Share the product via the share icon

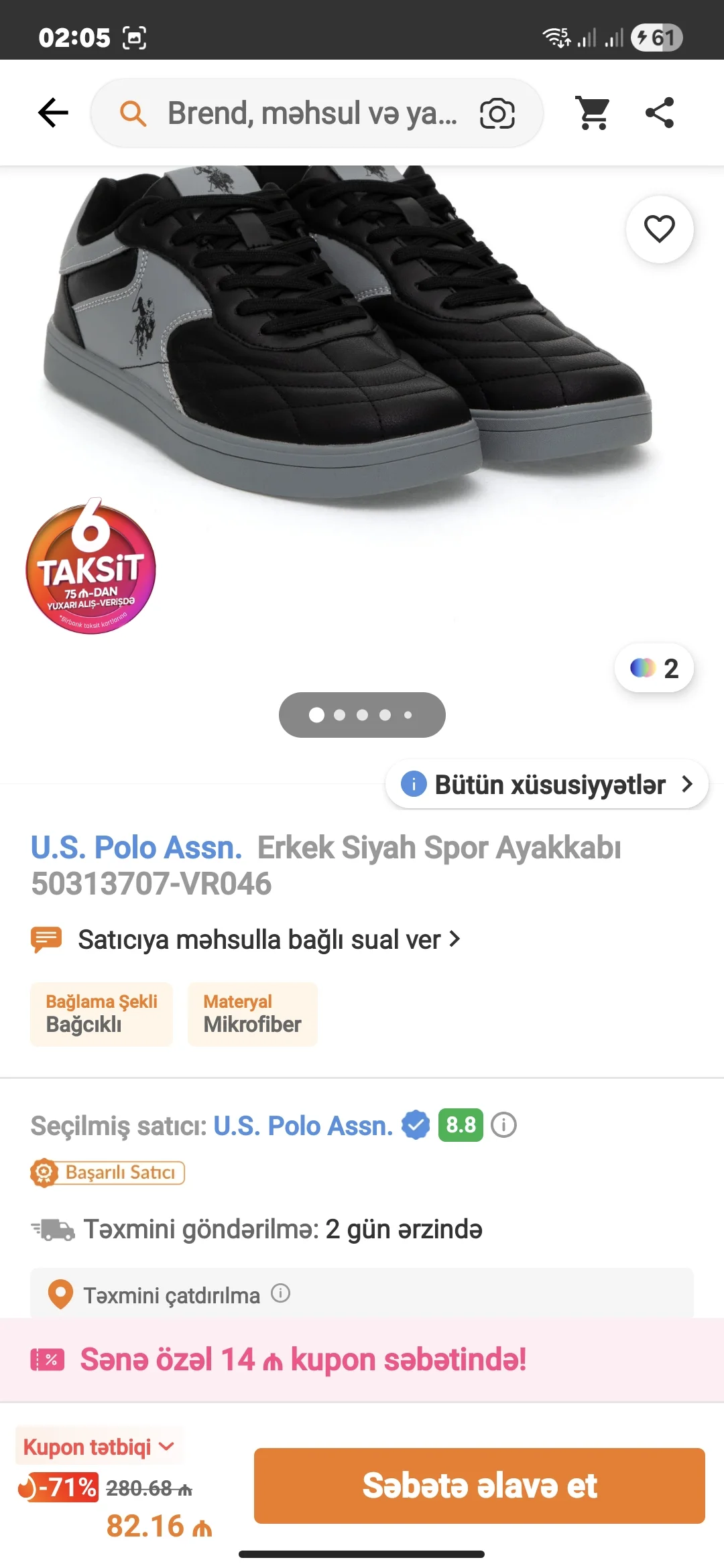coord(660,113)
